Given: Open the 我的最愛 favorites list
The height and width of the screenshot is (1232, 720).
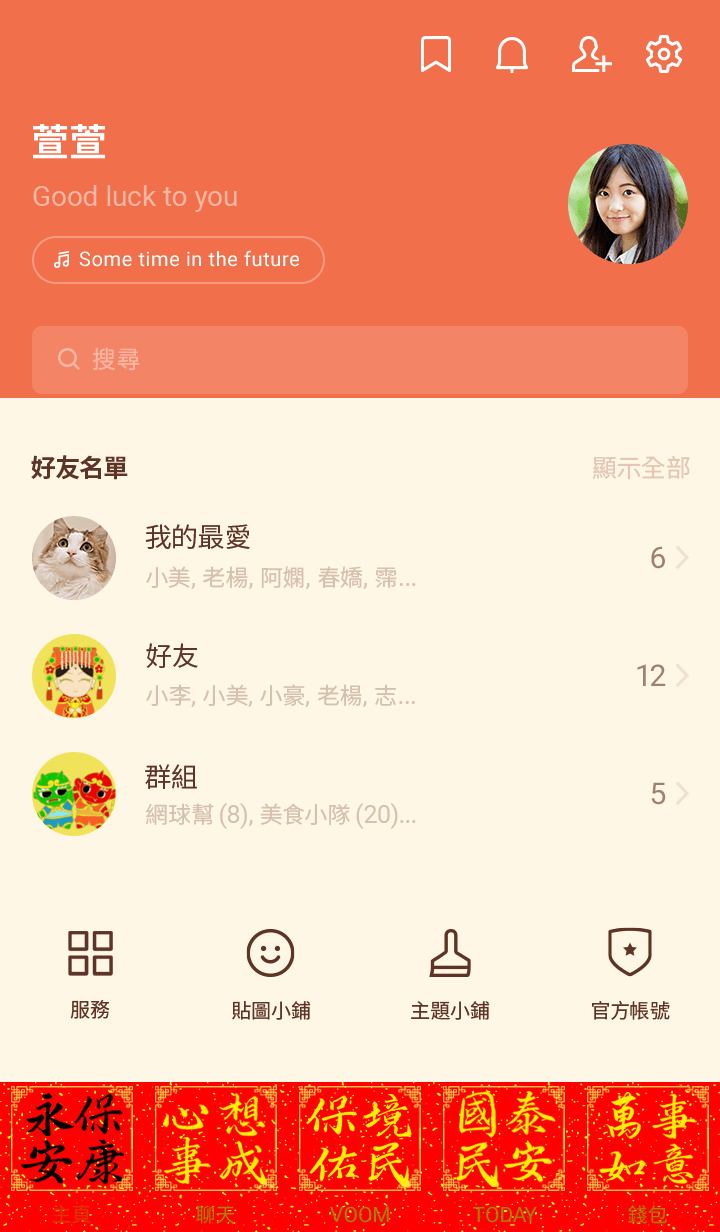Looking at the screenshot, I should pyautogui.click(x=360, y=558).
